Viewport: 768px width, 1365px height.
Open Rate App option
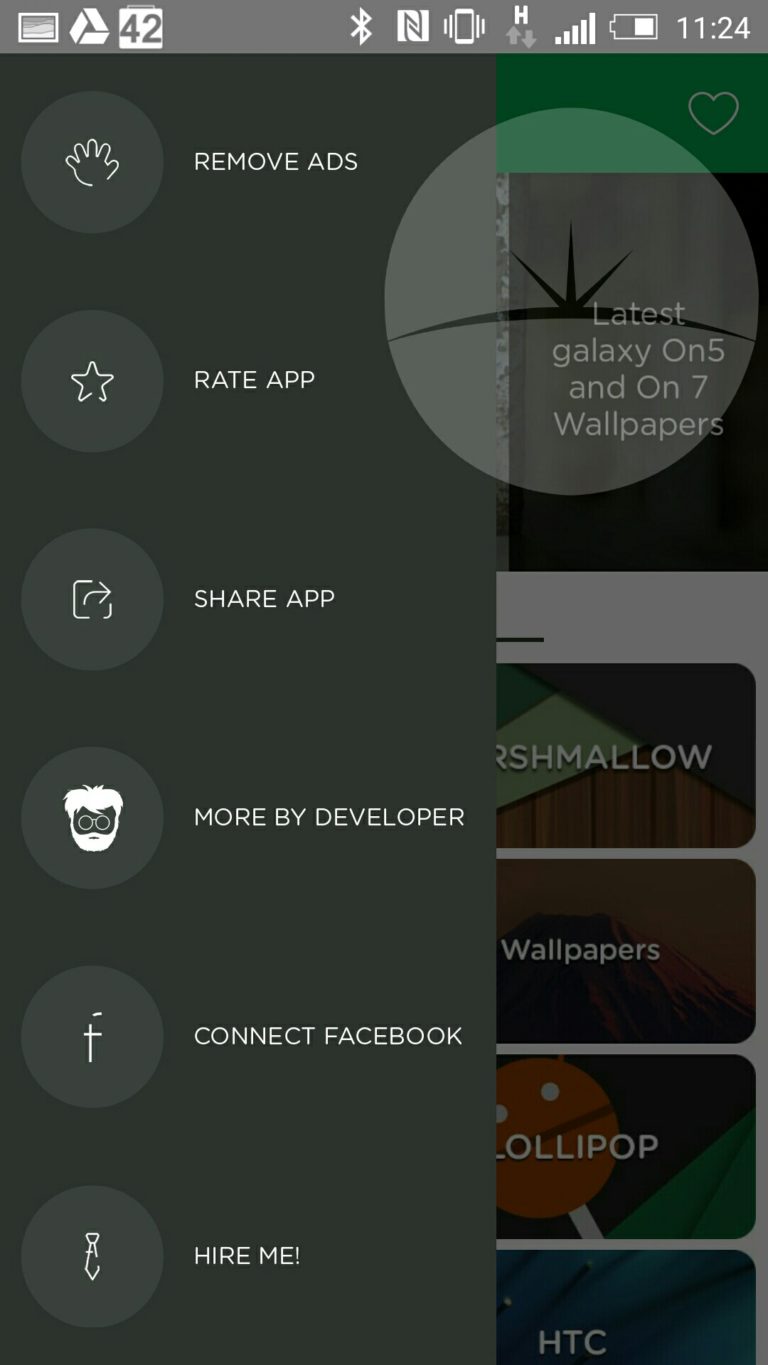click(248, 381)
